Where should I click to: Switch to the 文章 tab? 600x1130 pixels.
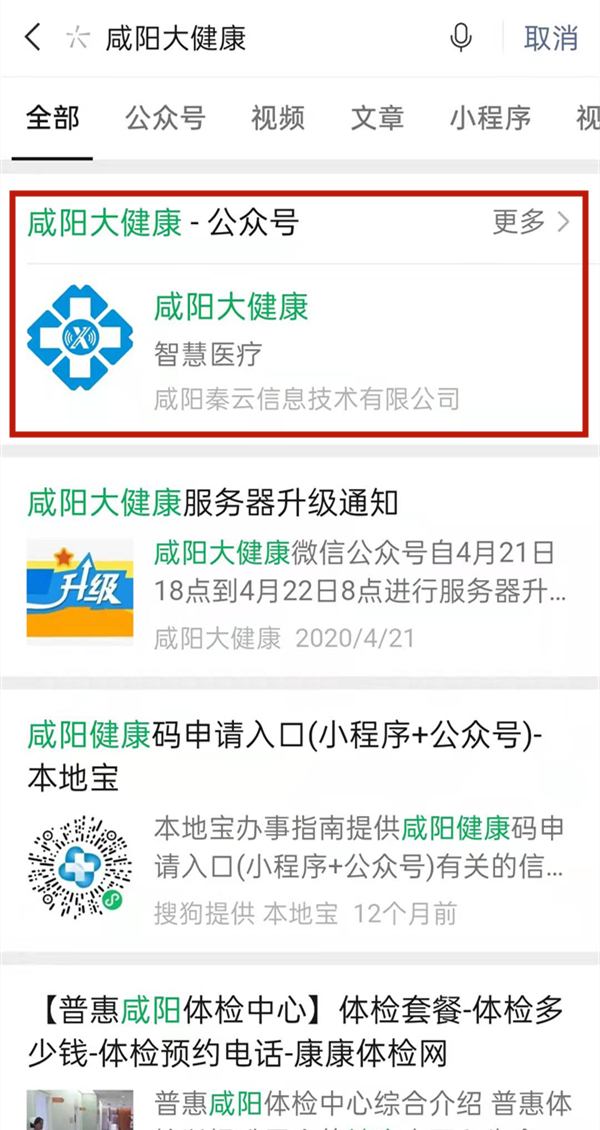tap(377, 118)
